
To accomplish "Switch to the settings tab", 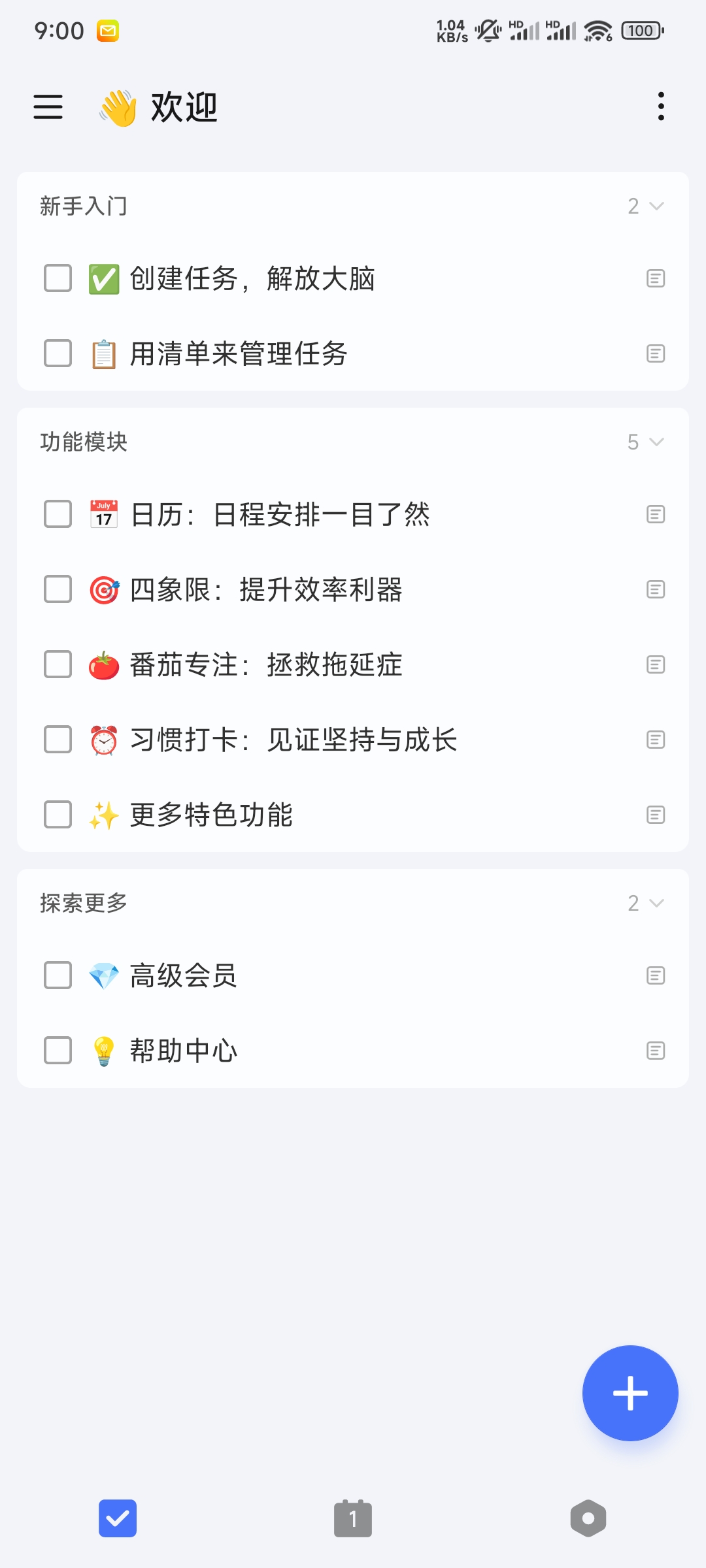I will 588,1518.
